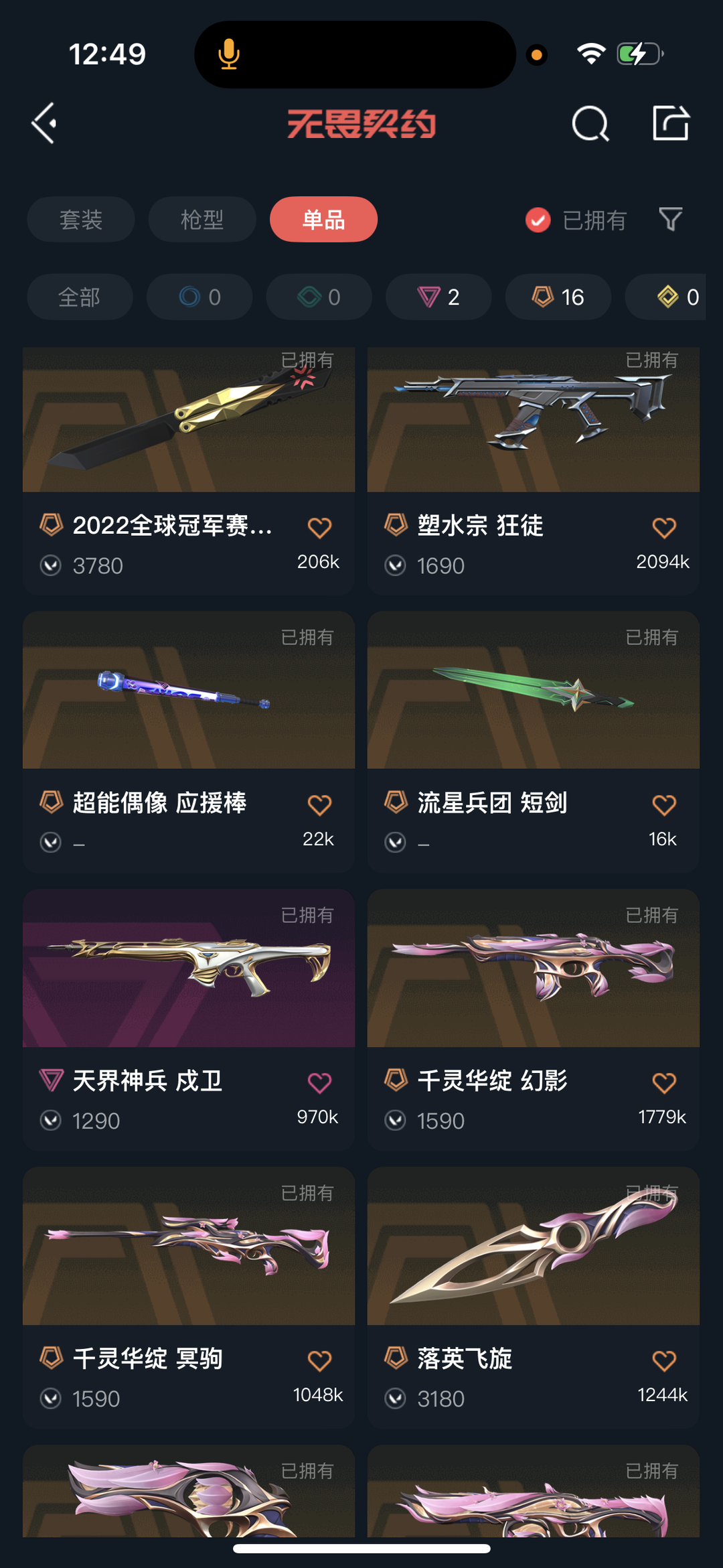This screenshot has width=723, height=1568.
Task: Tap the share icon in the header
Action: point(671,123)
